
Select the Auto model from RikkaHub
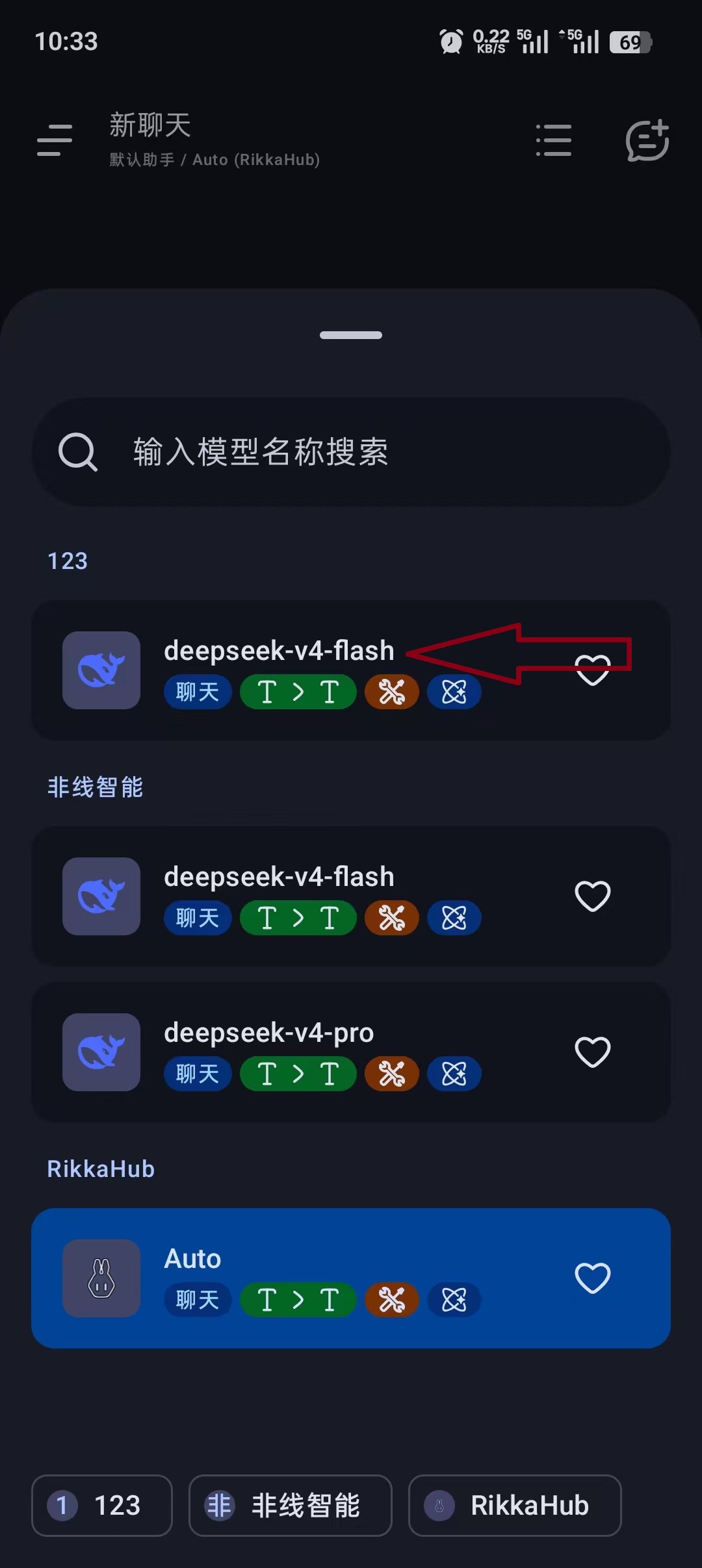351,1278
